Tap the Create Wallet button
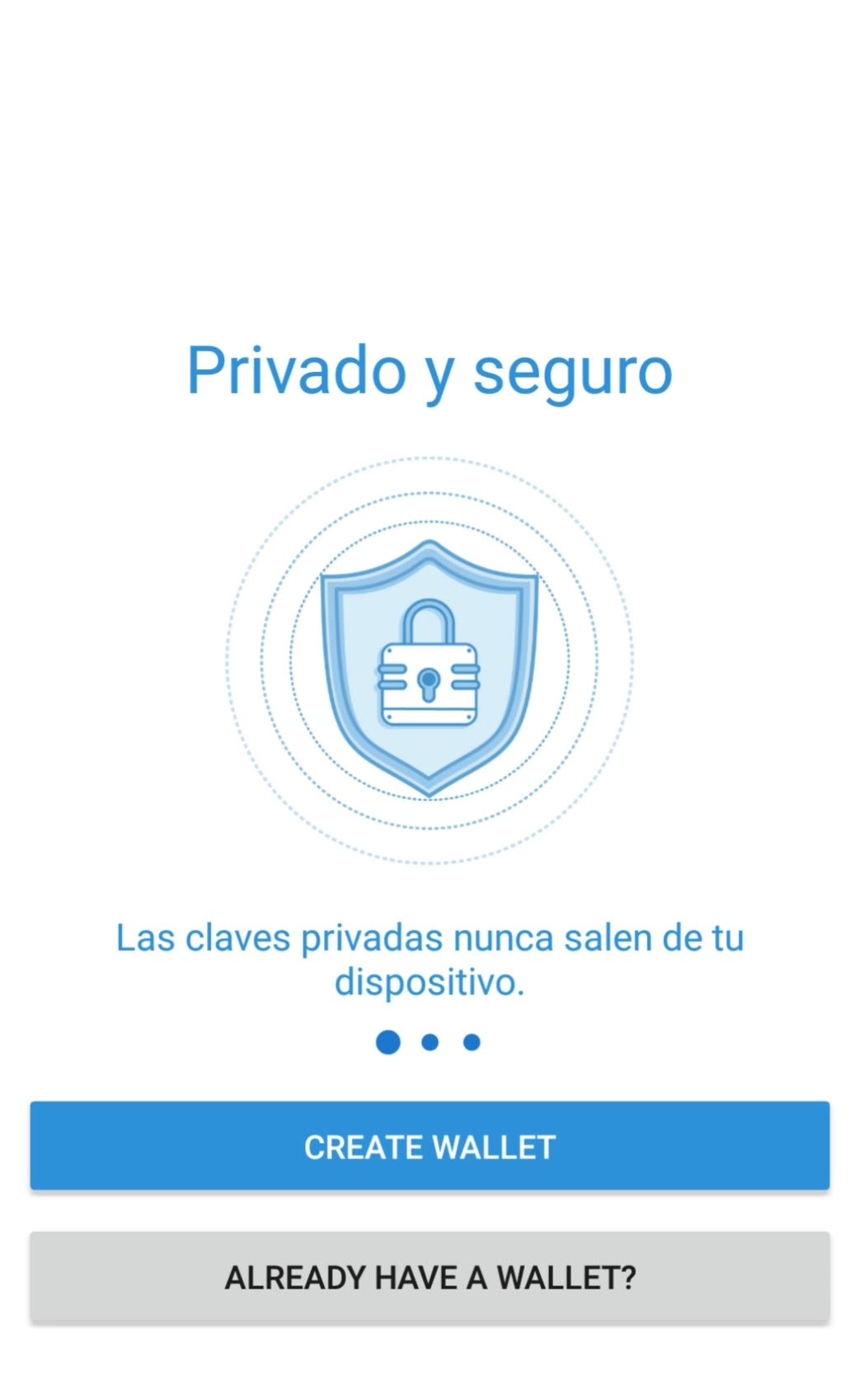 click(430, 1145)
